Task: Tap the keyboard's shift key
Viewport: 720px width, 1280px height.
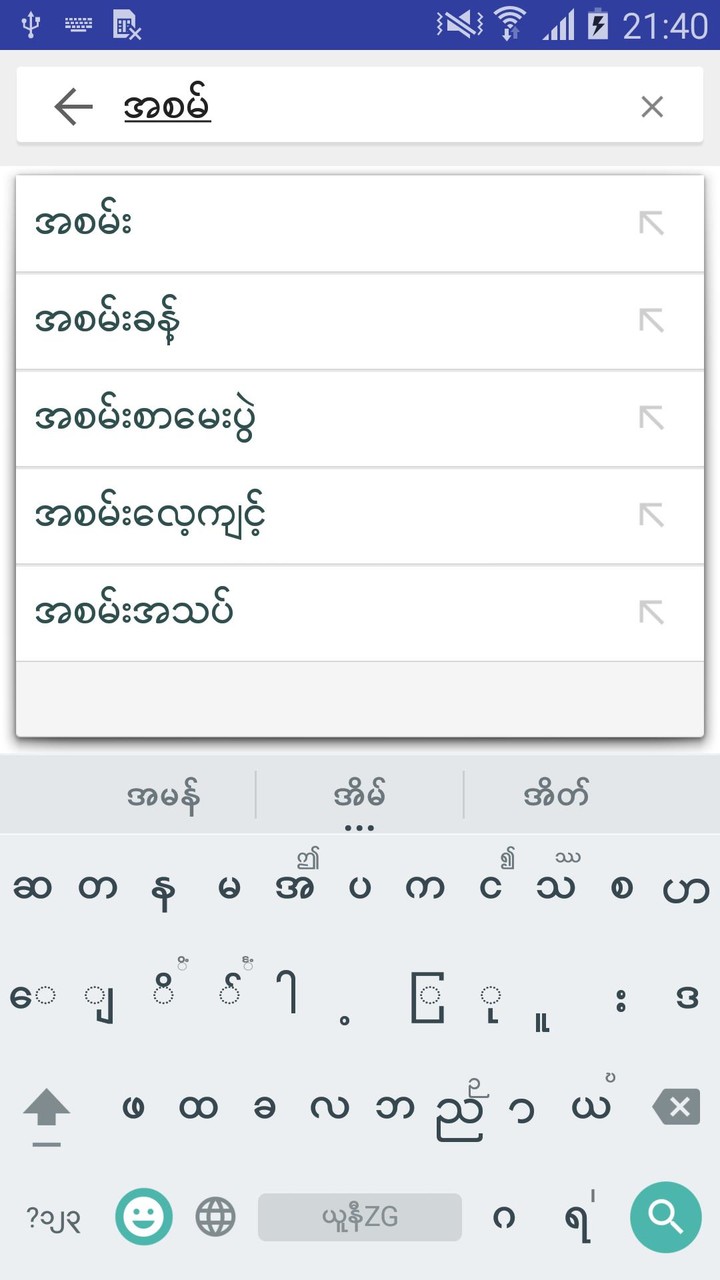Action: 47,1110
